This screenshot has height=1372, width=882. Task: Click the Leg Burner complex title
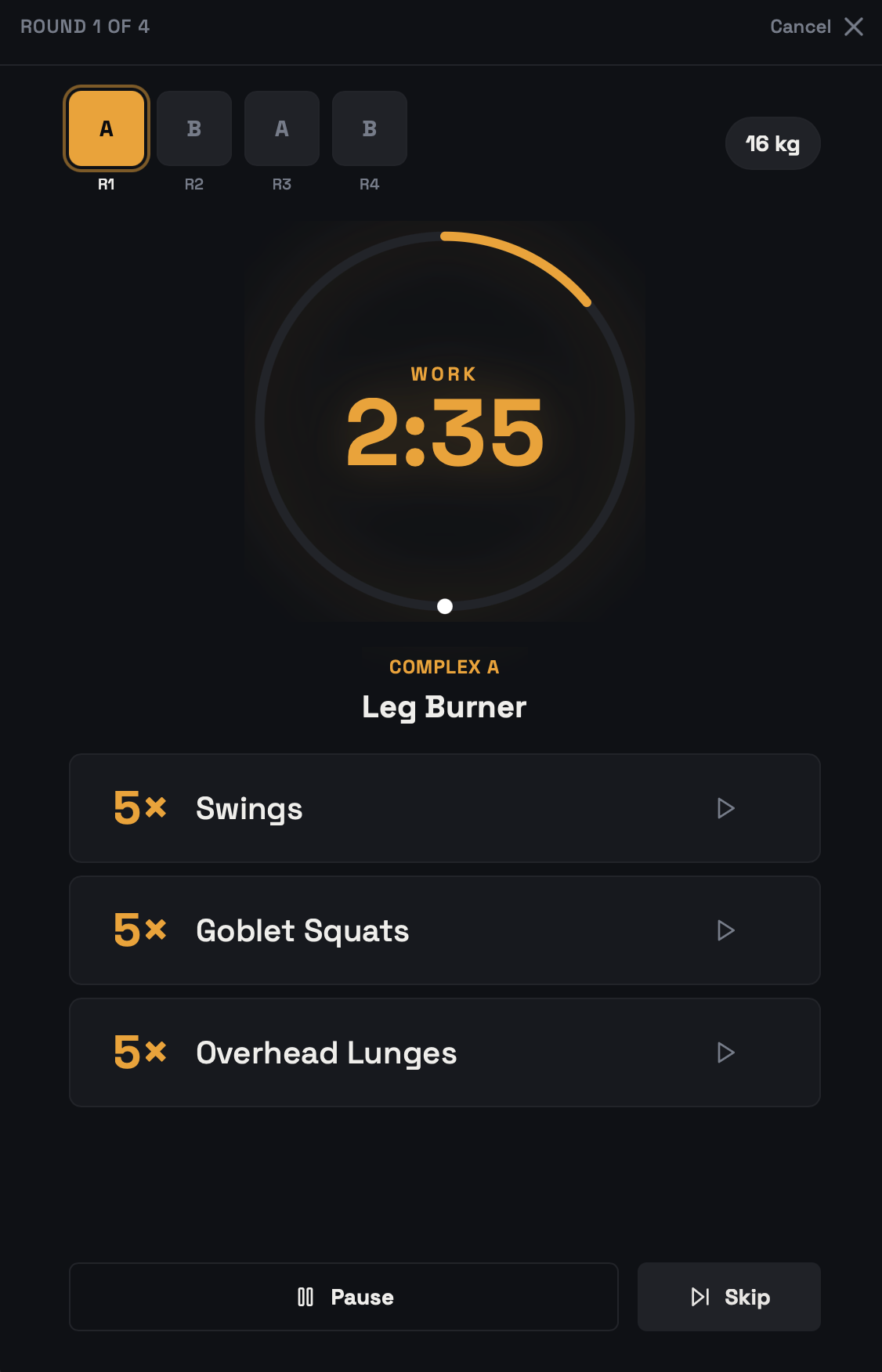point(444,706)
